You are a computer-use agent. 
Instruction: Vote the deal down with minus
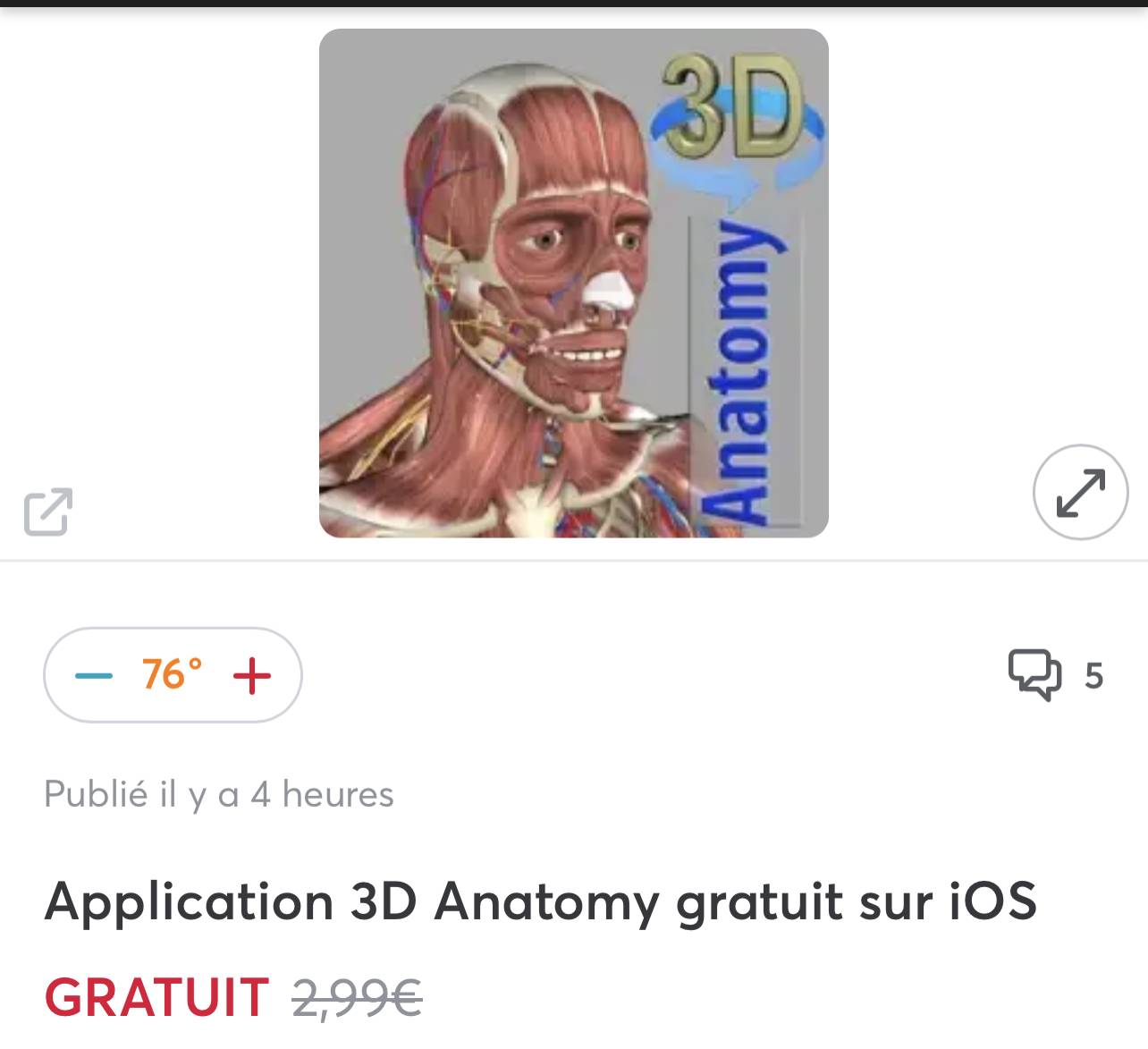(94, 675)
